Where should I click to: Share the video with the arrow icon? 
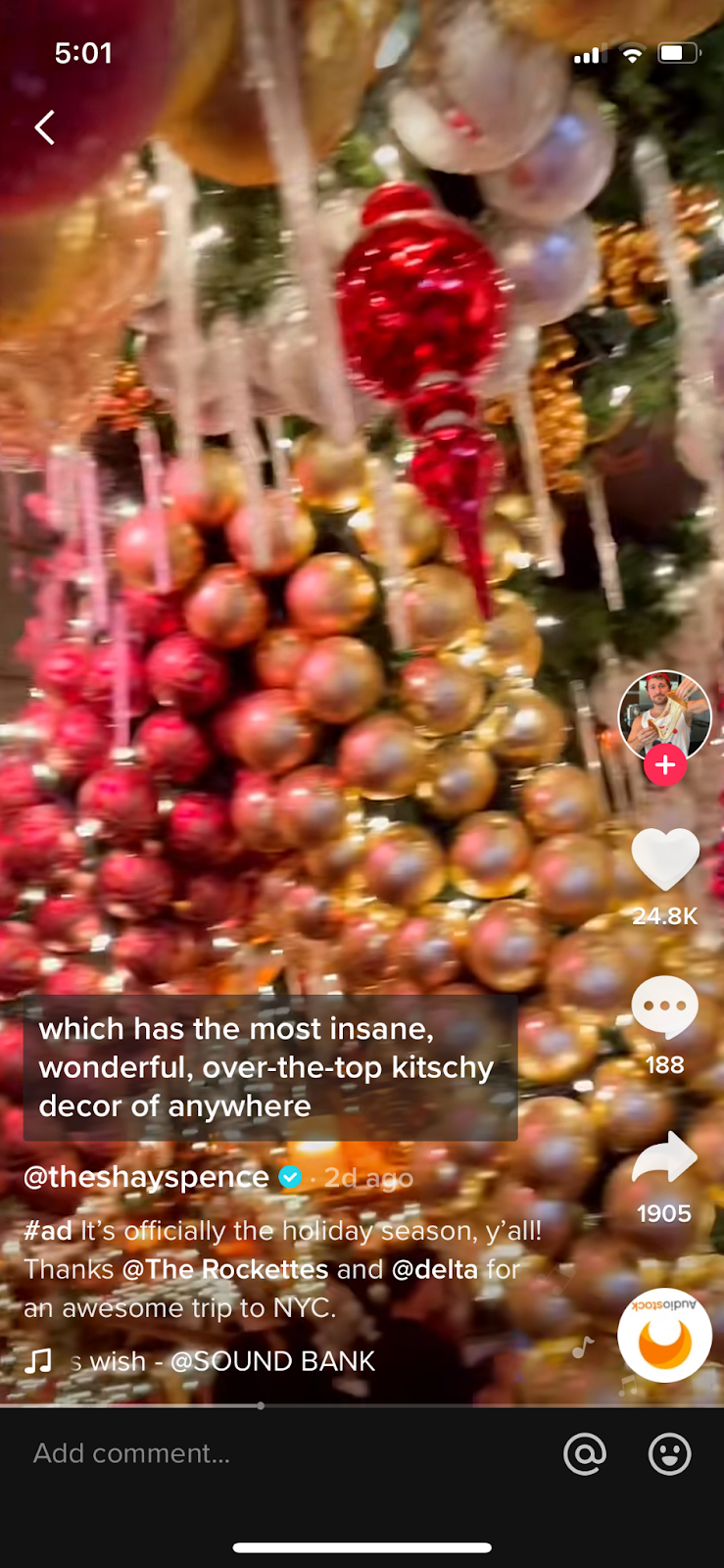click(665, 1157)
